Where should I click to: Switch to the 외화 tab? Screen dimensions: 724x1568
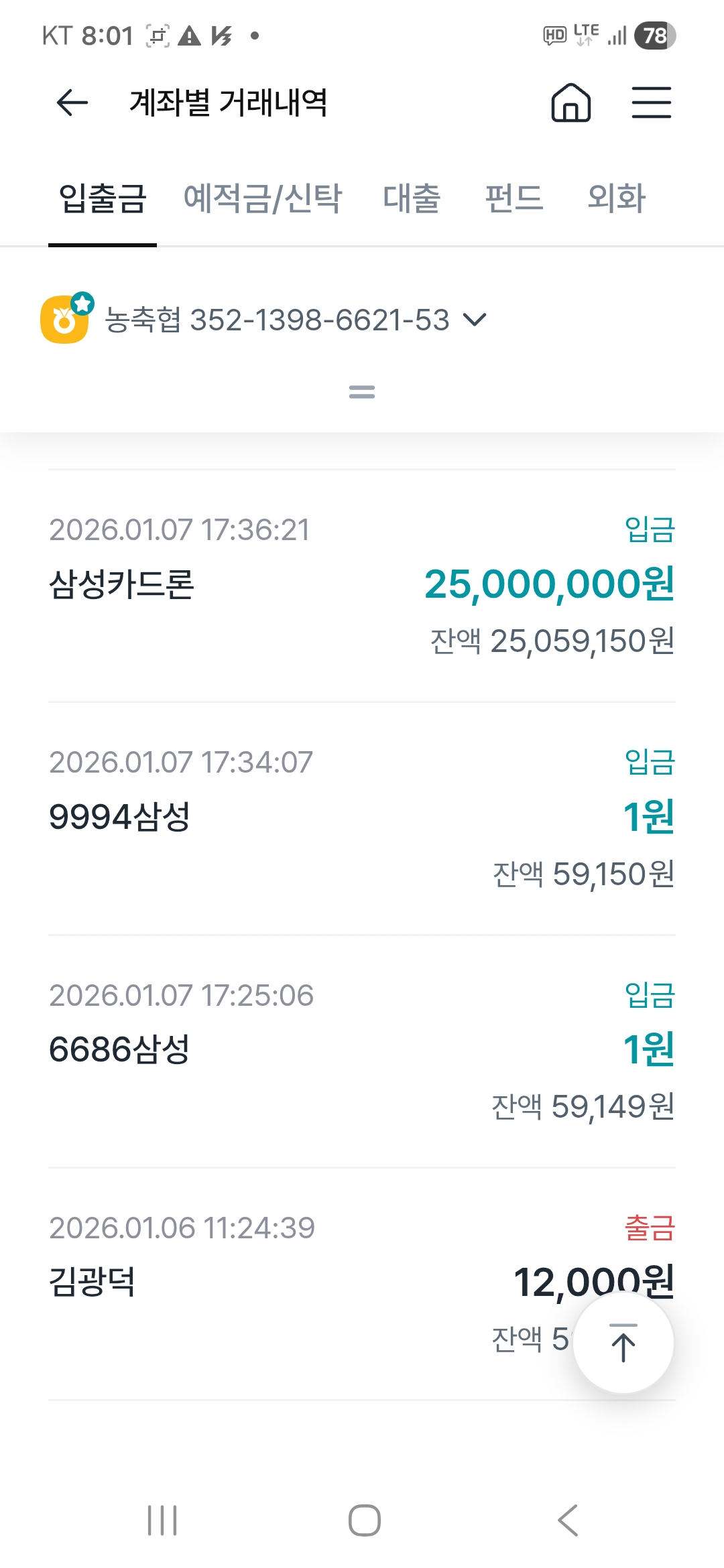click(x=616, y=198)
